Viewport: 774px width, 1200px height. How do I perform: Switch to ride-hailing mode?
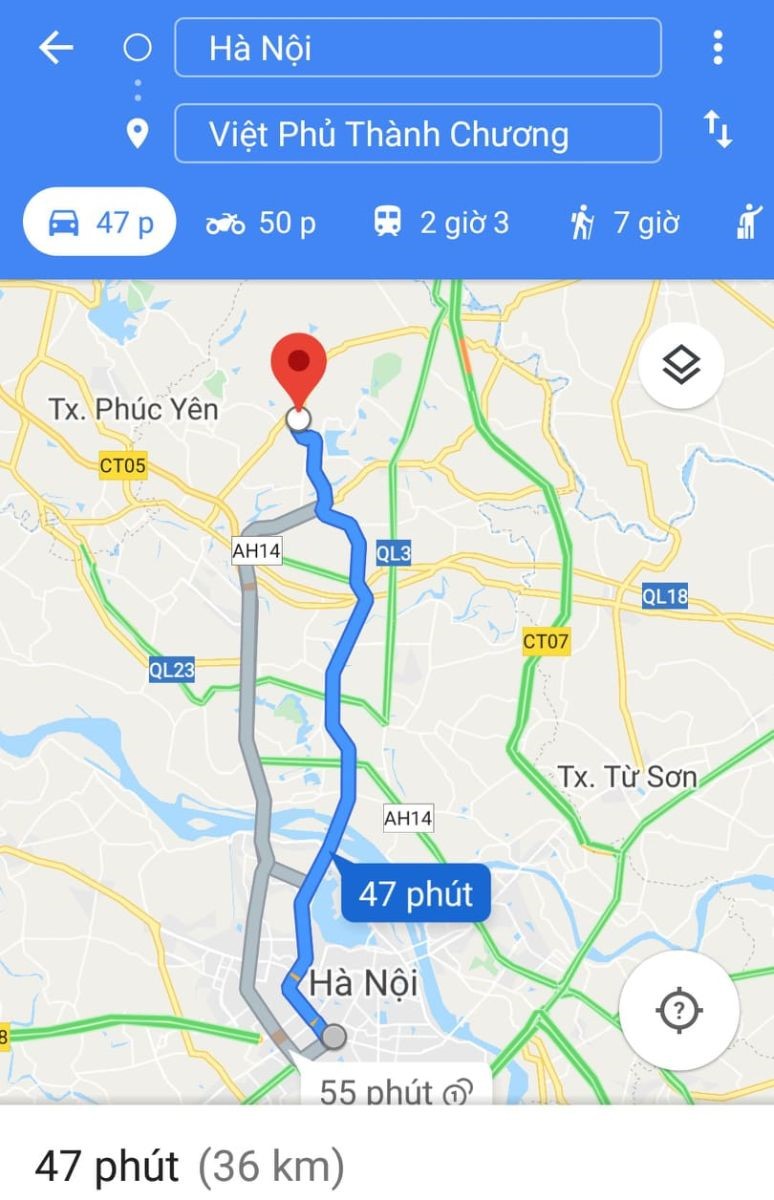(x=750, y=222)
